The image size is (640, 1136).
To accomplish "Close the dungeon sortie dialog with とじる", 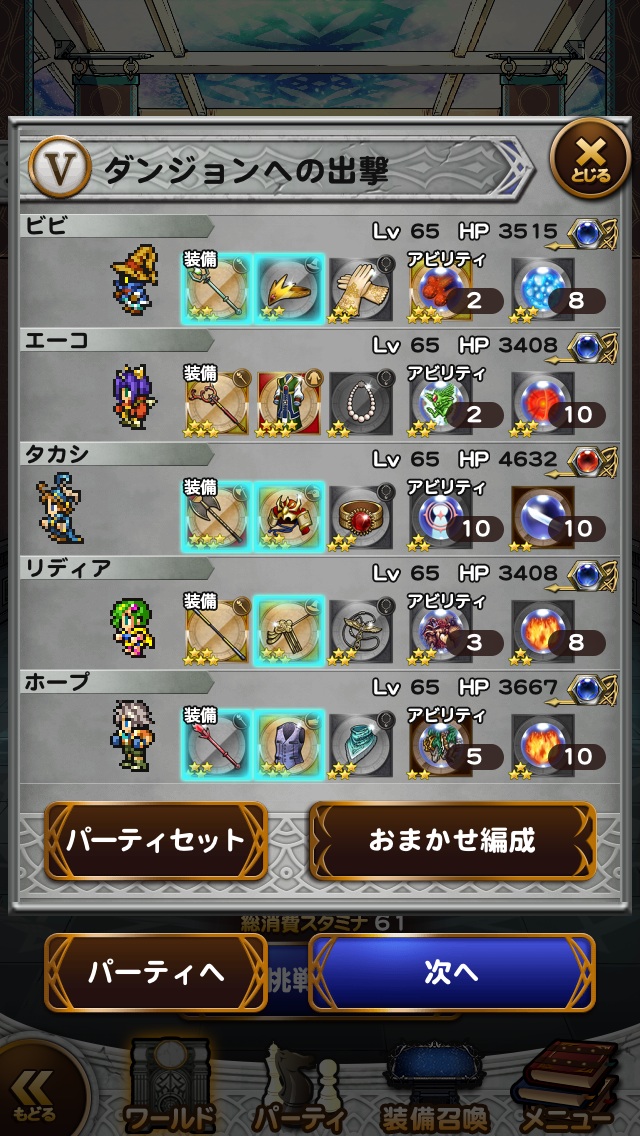I will [590, 158].
